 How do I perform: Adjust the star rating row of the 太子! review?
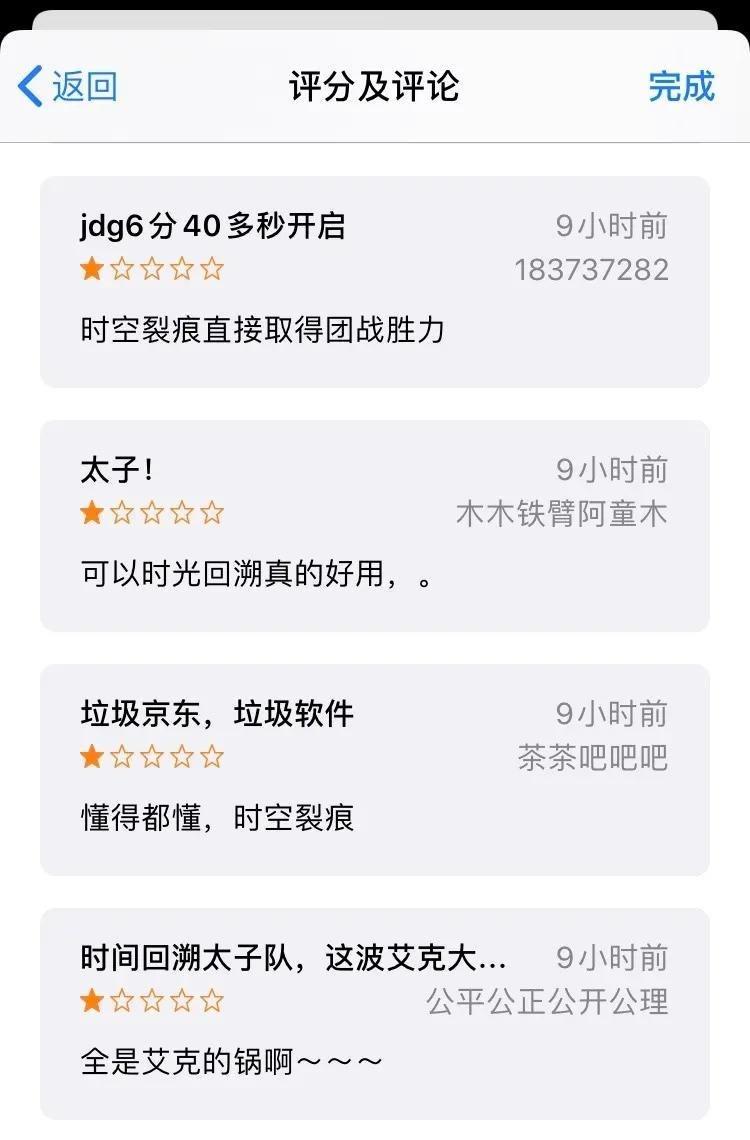(153, 511)
